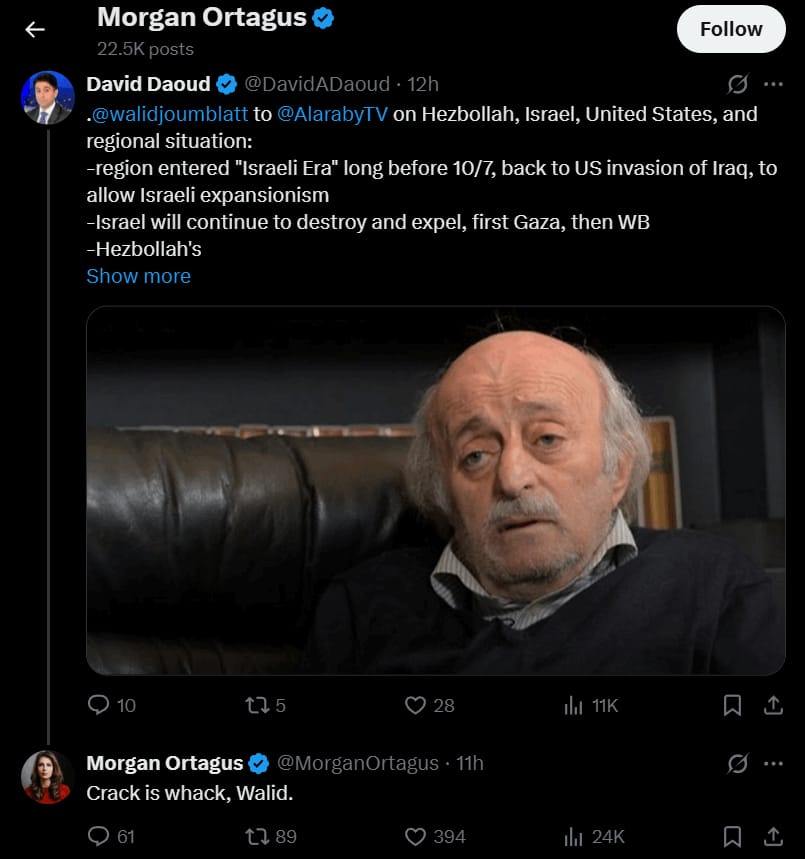
Task: Bookmark Morgan Ortagus's reply
Action: (x=732, y=836)
